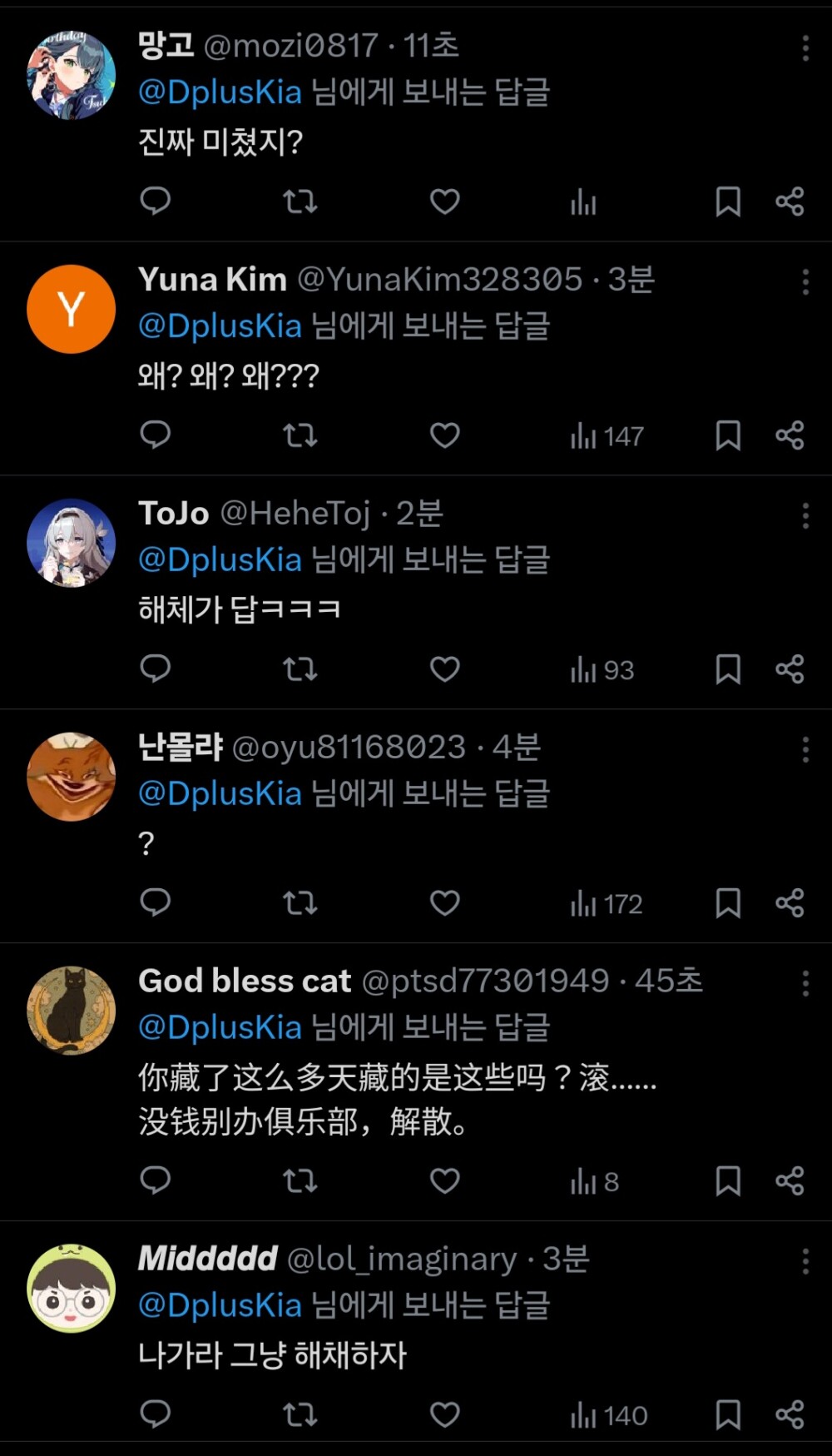832x1456 pixels.
Task: Open ToJo's profile avatar
Action: (x=72, y=543)
